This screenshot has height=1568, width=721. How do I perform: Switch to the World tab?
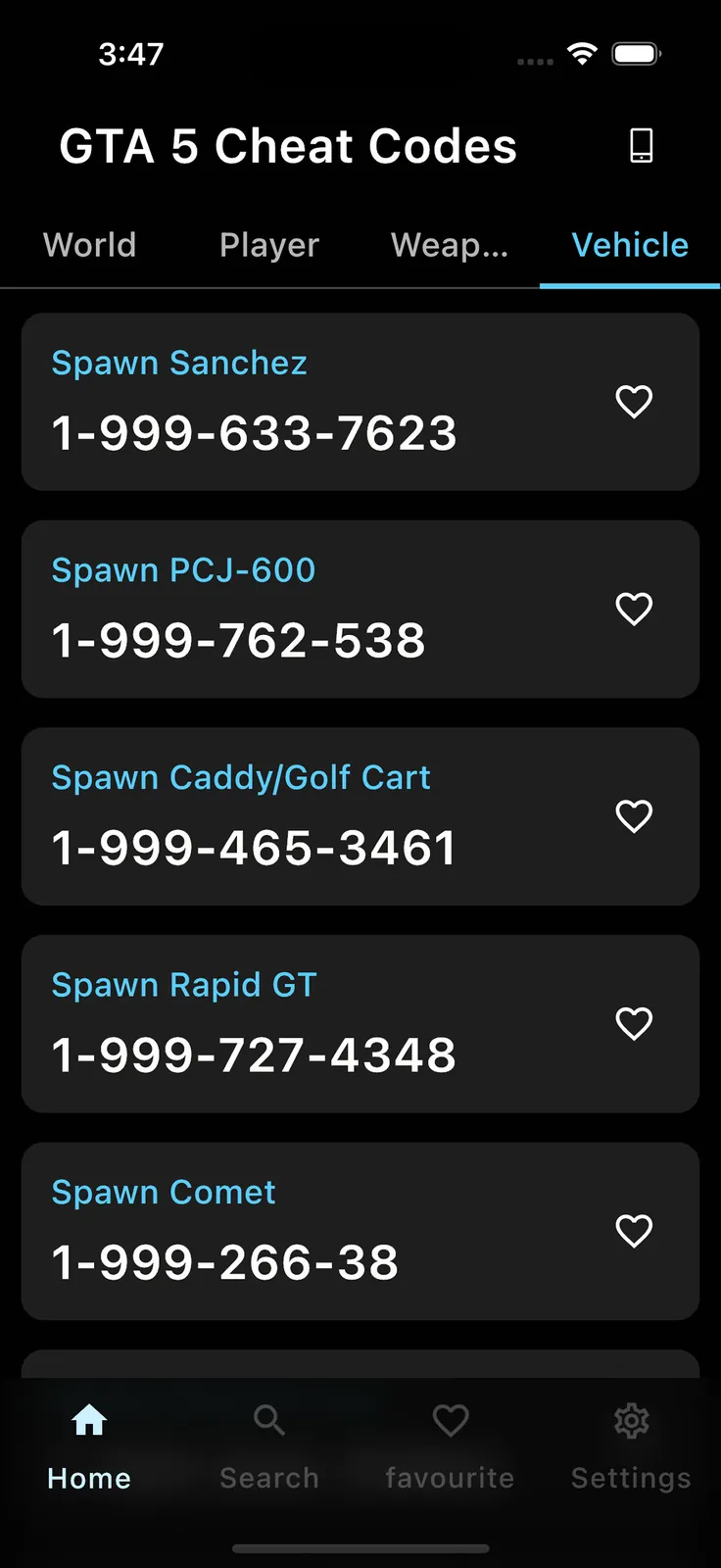89,245
